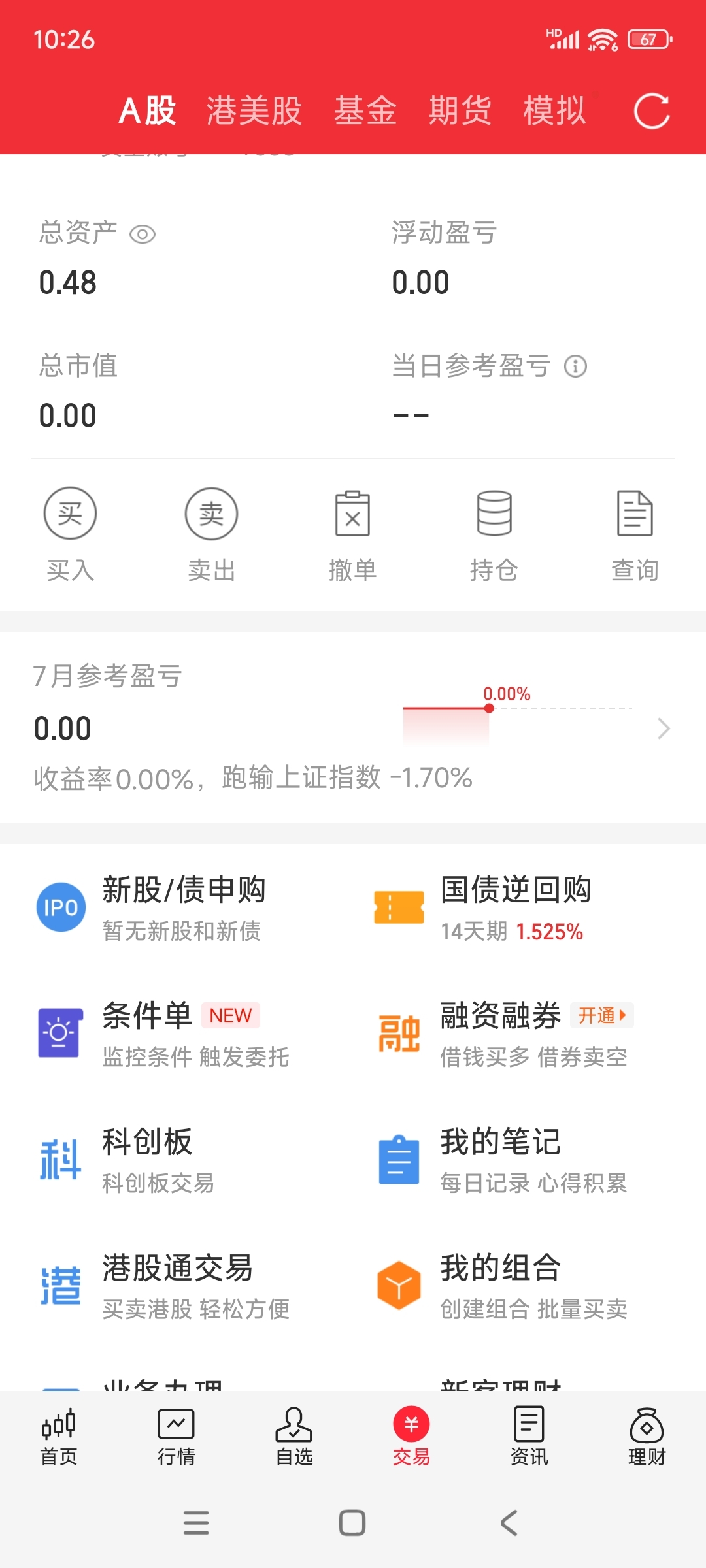This screenshot has width=706, height=1568.
Task: Expand the 7月参考盈亏 details
Action: 664,728
